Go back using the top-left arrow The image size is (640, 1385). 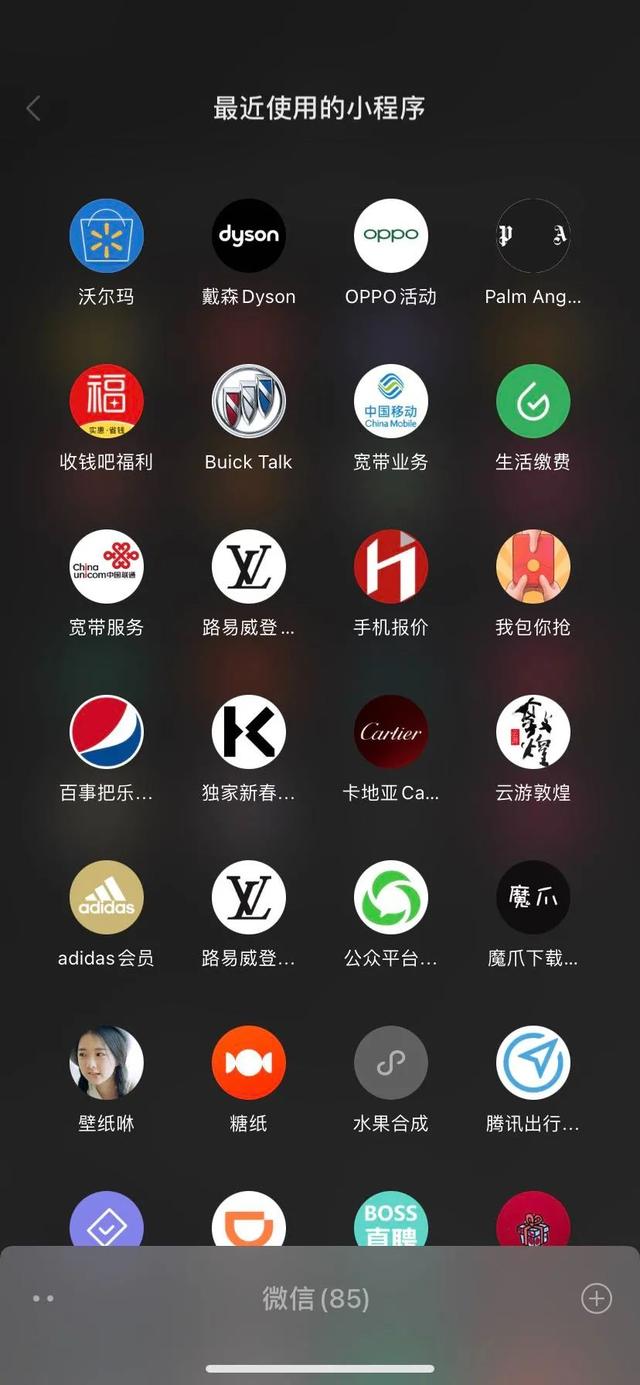point(33,108)
